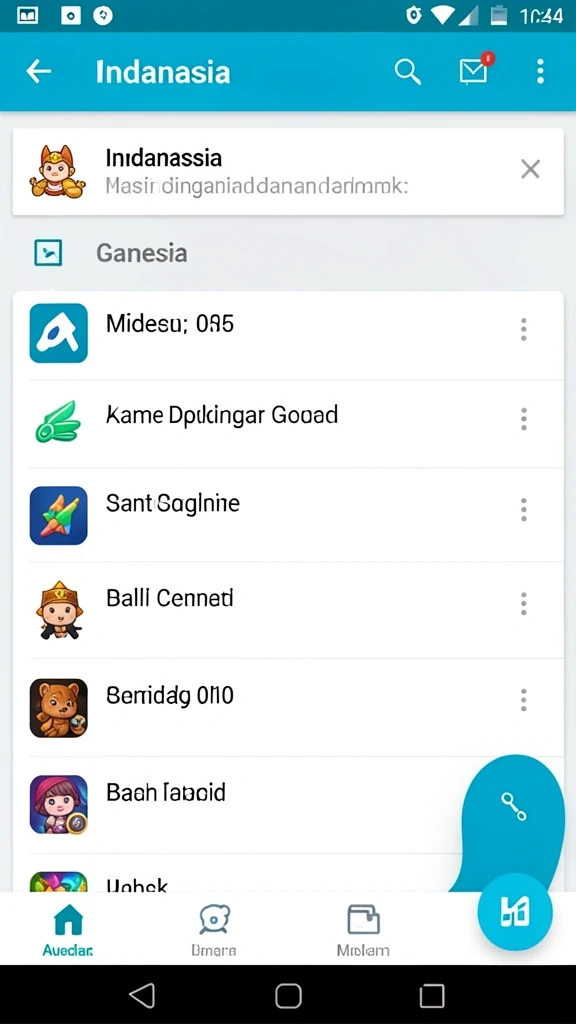Open the Sant Saglnine row

click(288, 514)
